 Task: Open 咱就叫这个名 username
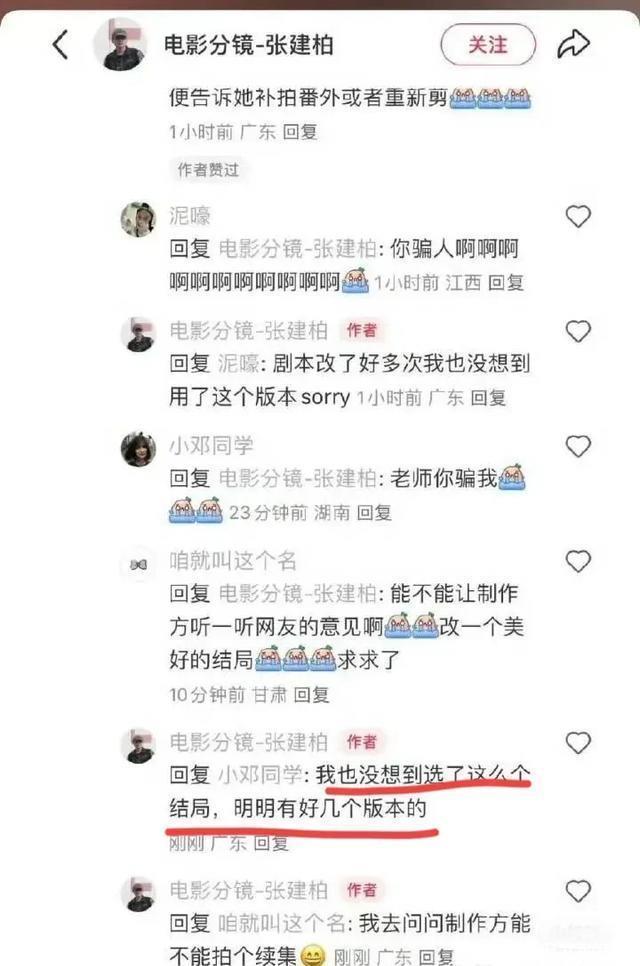[x=233, y=561]
